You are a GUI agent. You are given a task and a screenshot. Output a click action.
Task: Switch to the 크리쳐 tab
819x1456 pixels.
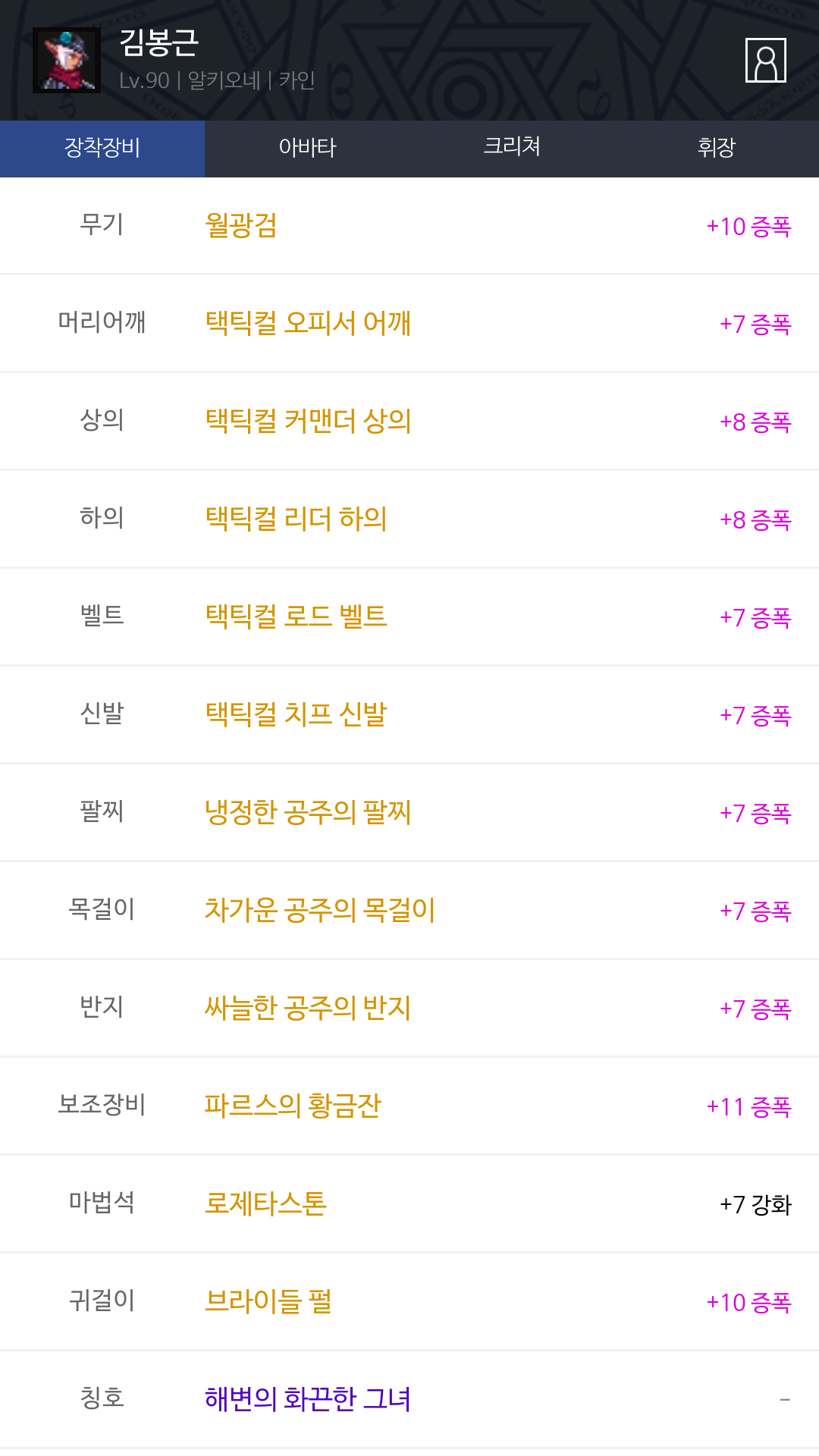[512, 149]
